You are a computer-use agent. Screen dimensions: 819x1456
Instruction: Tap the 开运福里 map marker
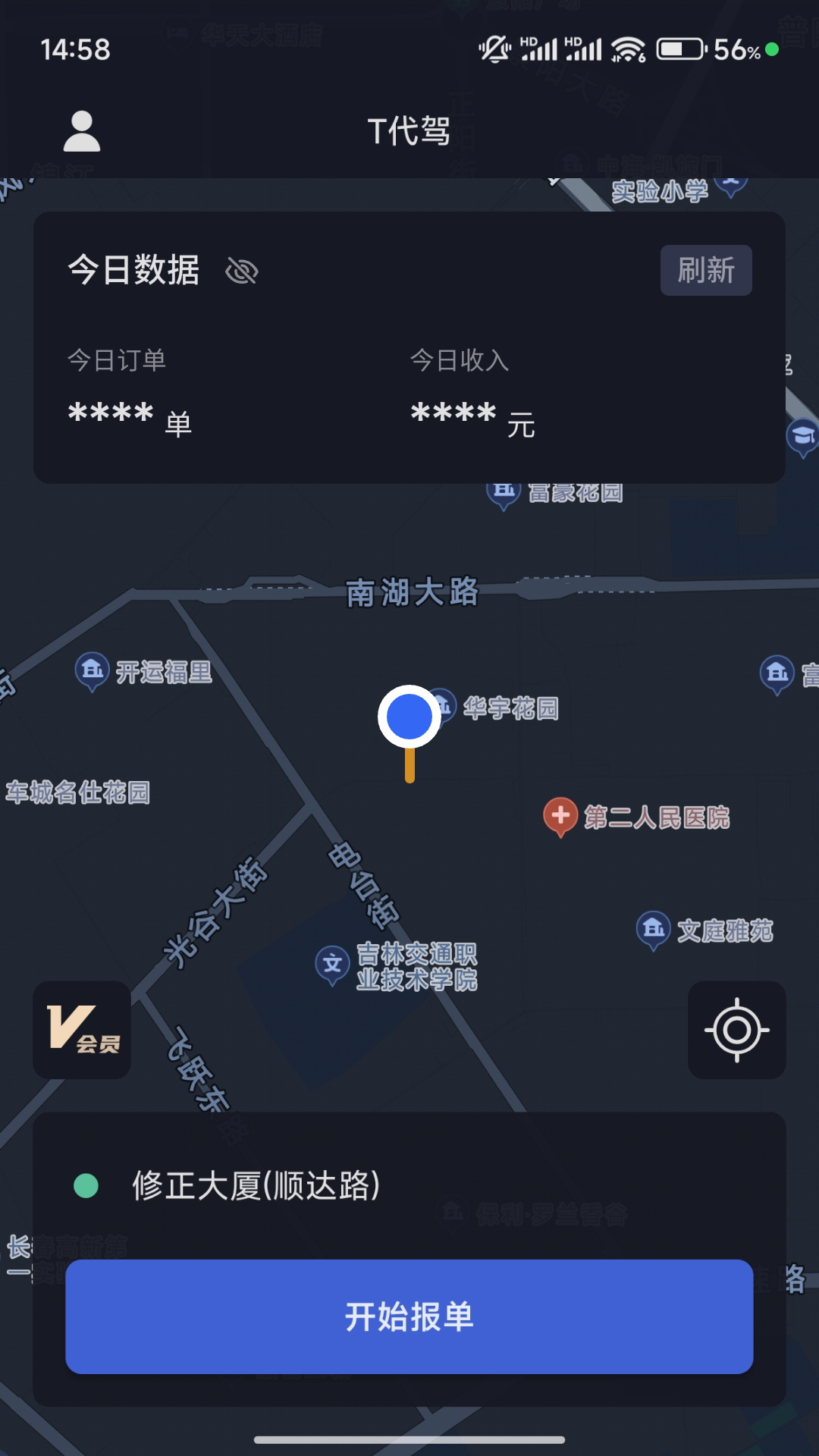pos(92,667)
